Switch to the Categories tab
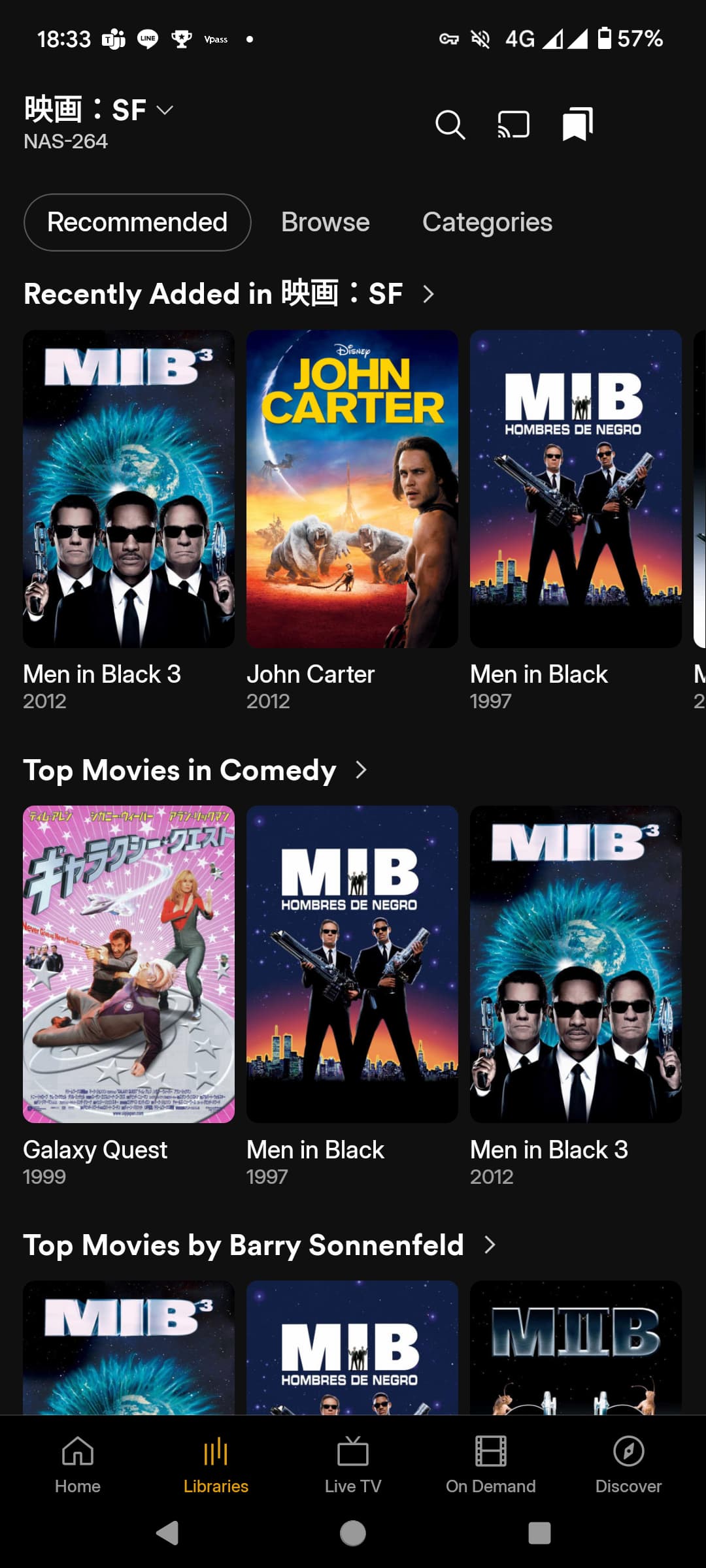Viewport: 706px width, 1568px height. click(x=487, y=222)
